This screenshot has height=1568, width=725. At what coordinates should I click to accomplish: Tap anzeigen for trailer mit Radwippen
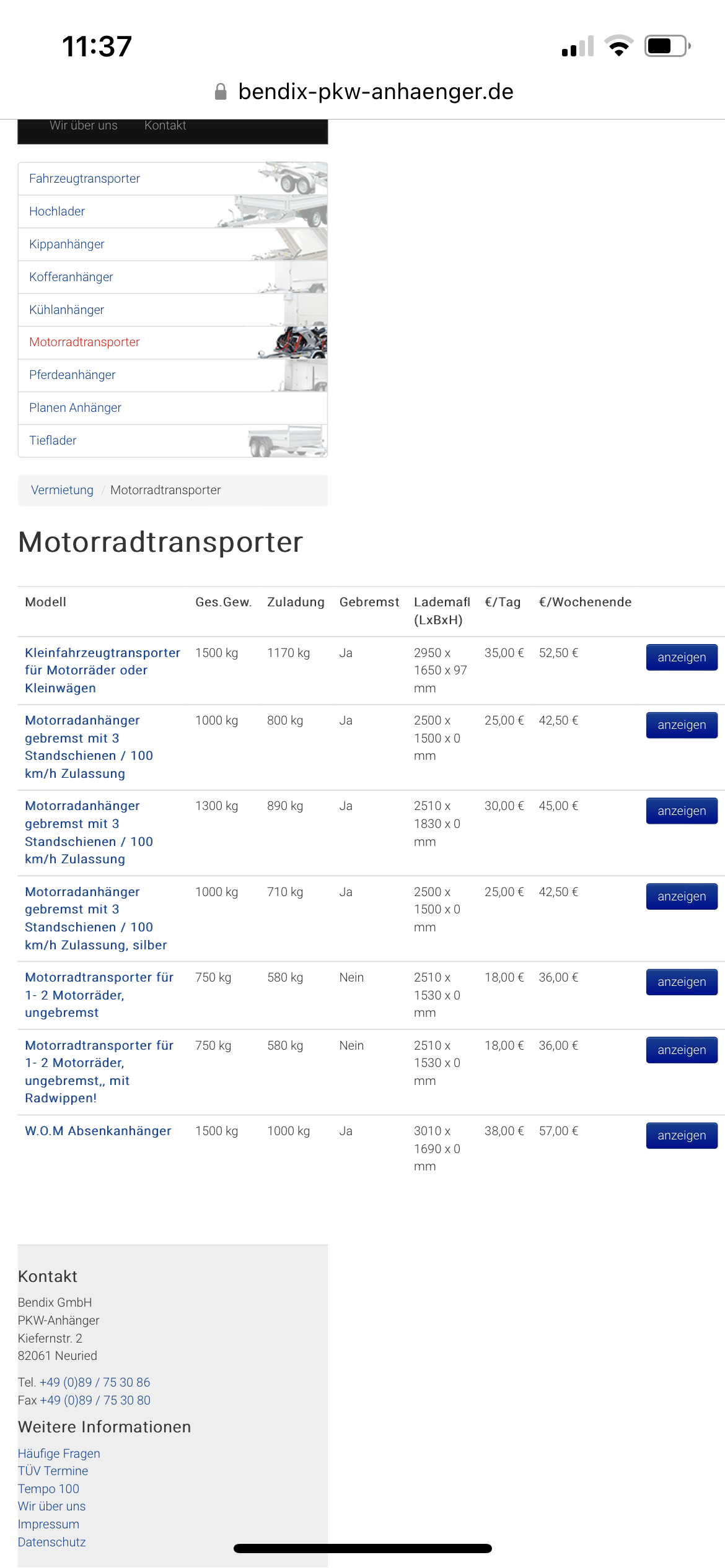click(x=681, y=1050)
